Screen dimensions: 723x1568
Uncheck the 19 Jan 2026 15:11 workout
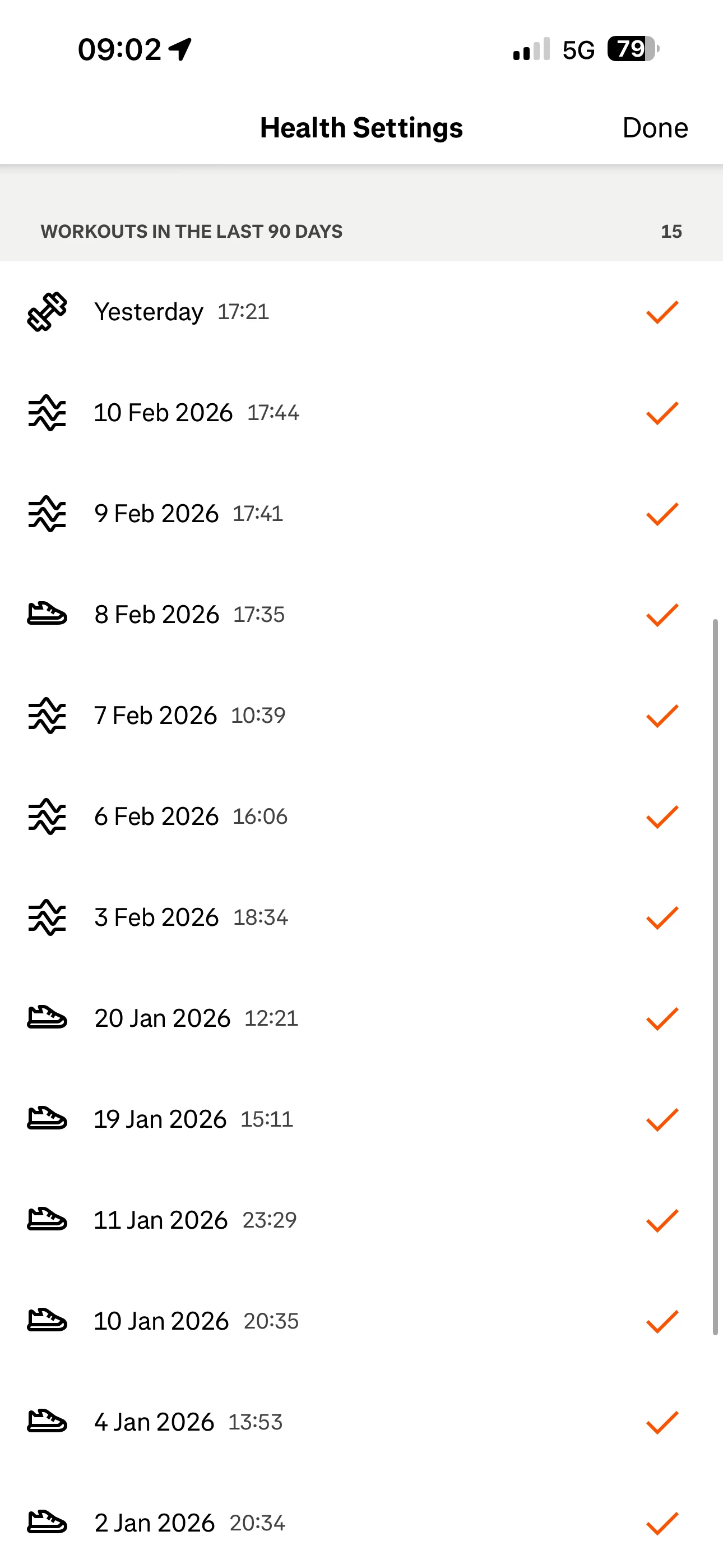tap(662, 1119)
